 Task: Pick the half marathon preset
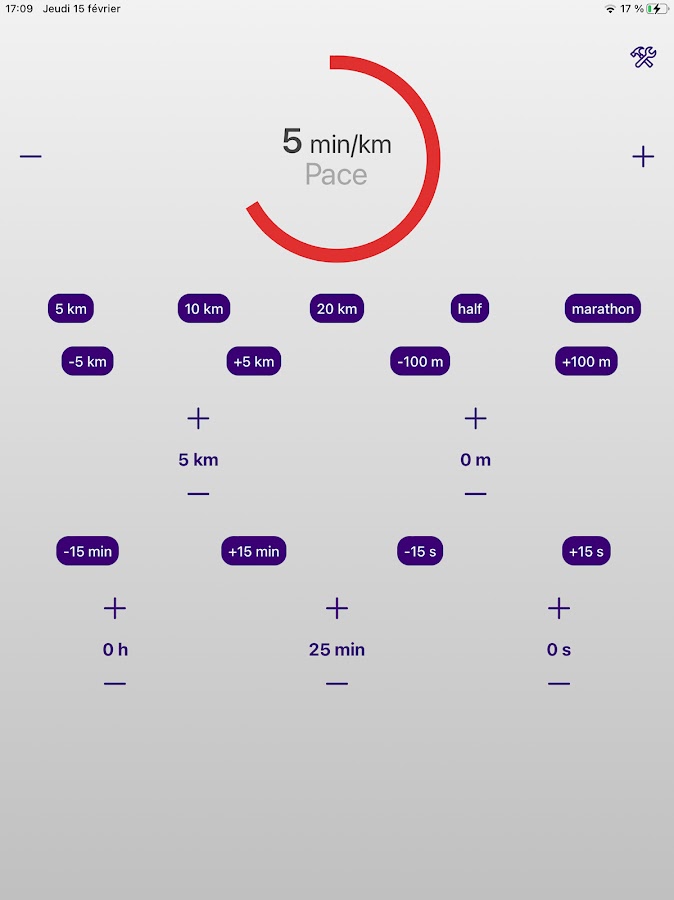470,309
